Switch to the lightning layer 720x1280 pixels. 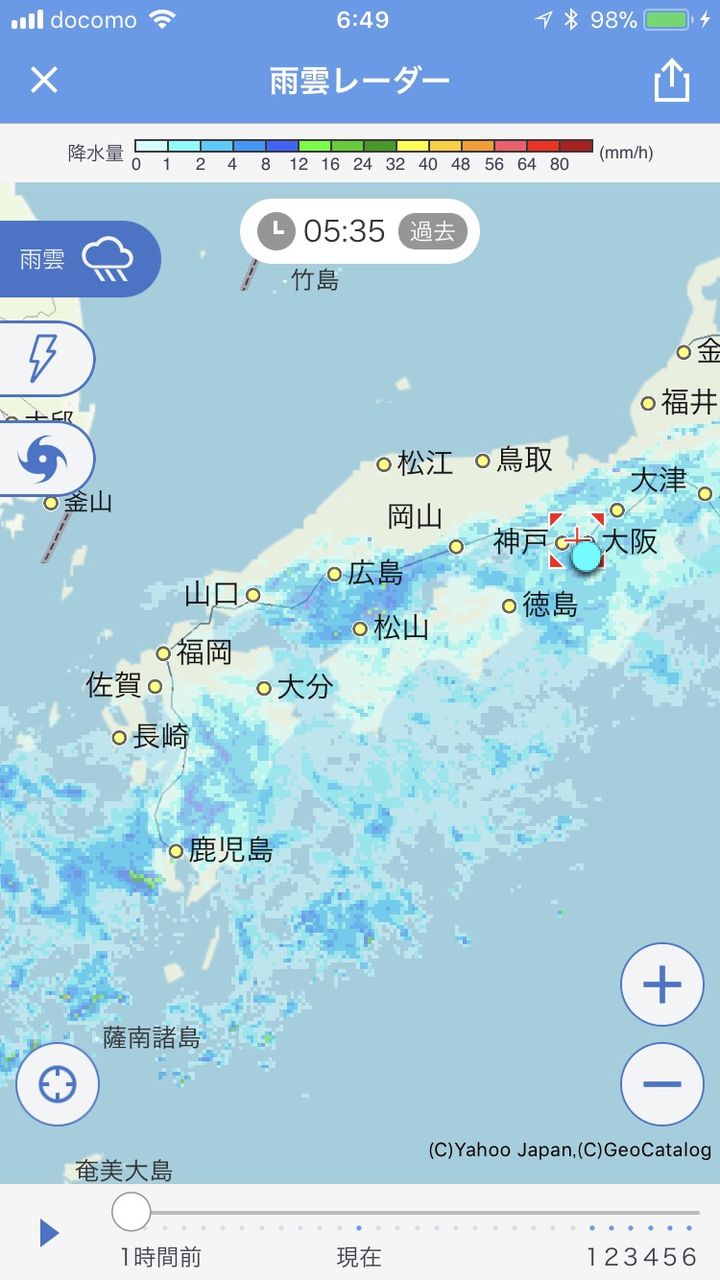point(44,358)
